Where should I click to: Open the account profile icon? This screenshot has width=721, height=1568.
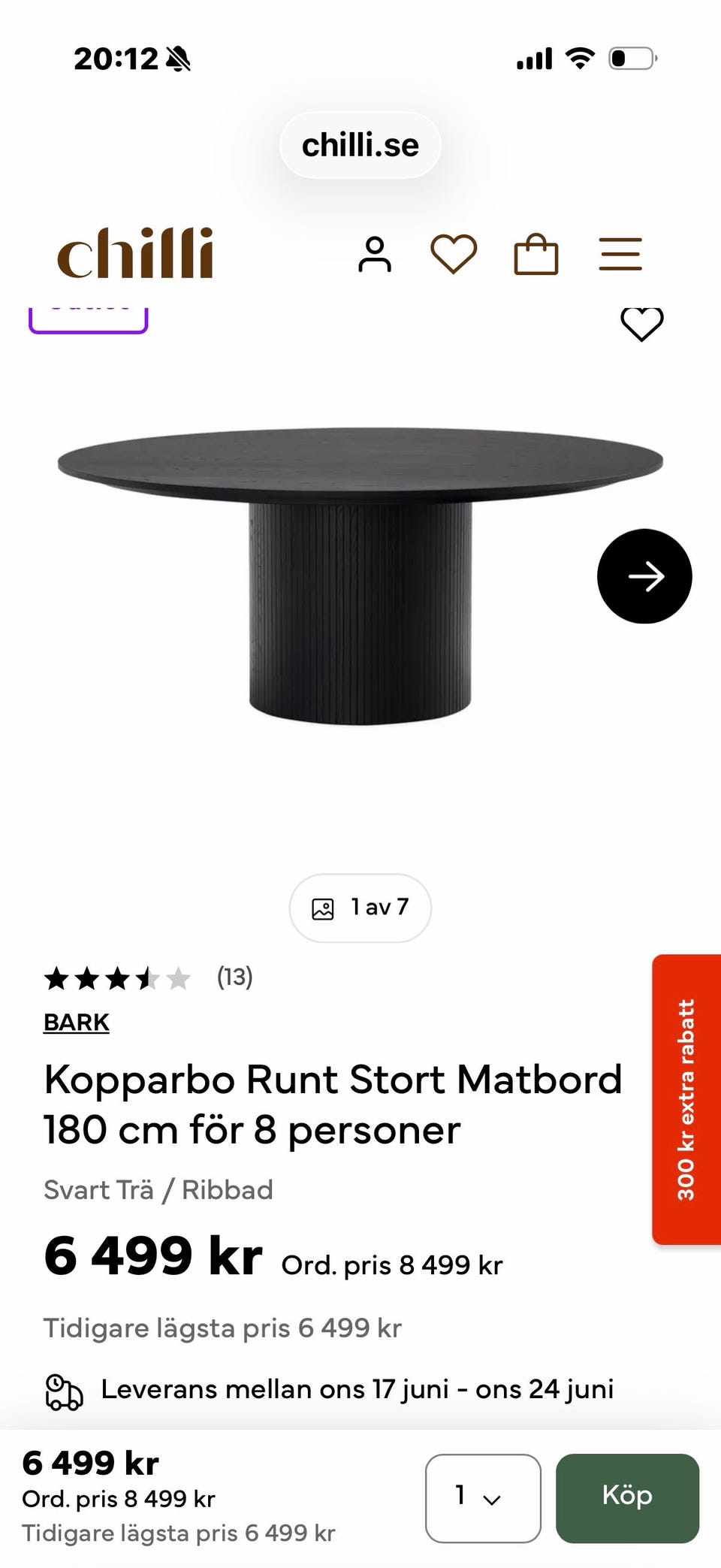pyautogui.click(x=375, y=254)
